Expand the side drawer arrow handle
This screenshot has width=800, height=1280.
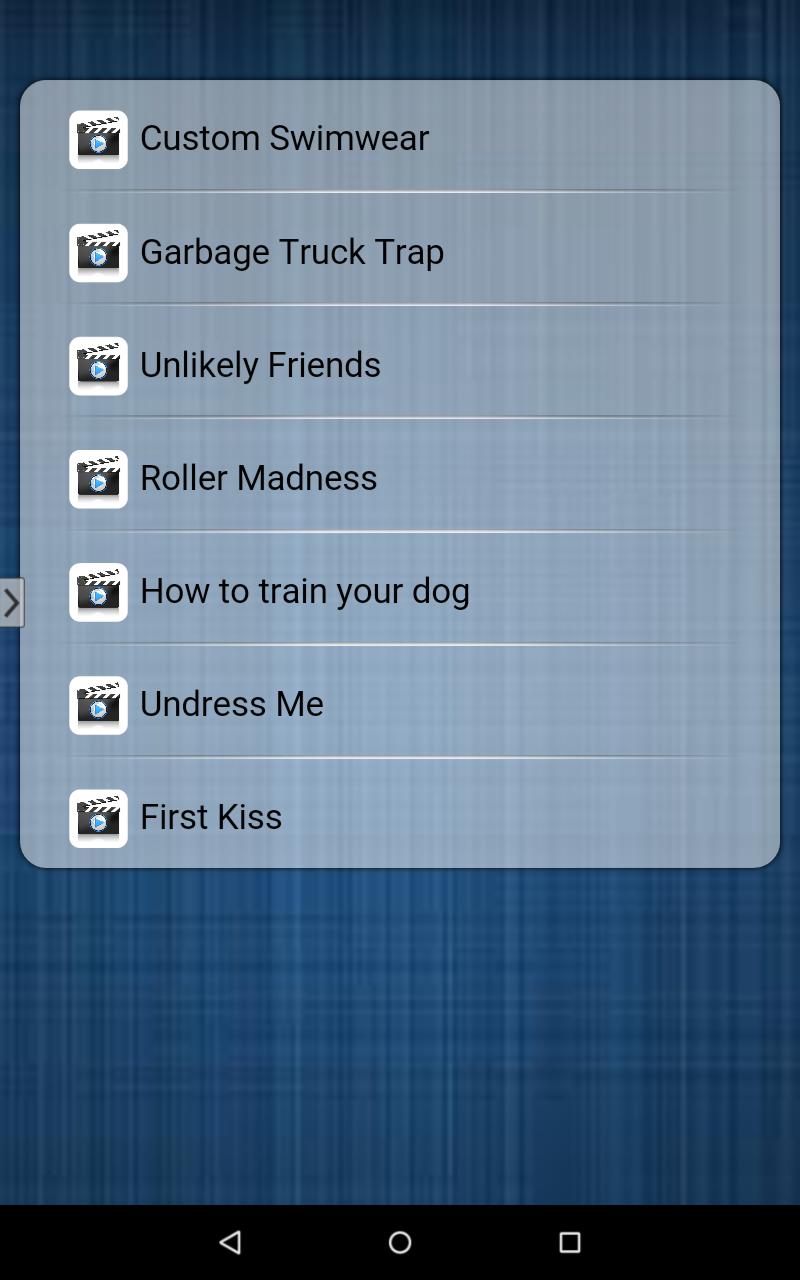tap(11, 602)
